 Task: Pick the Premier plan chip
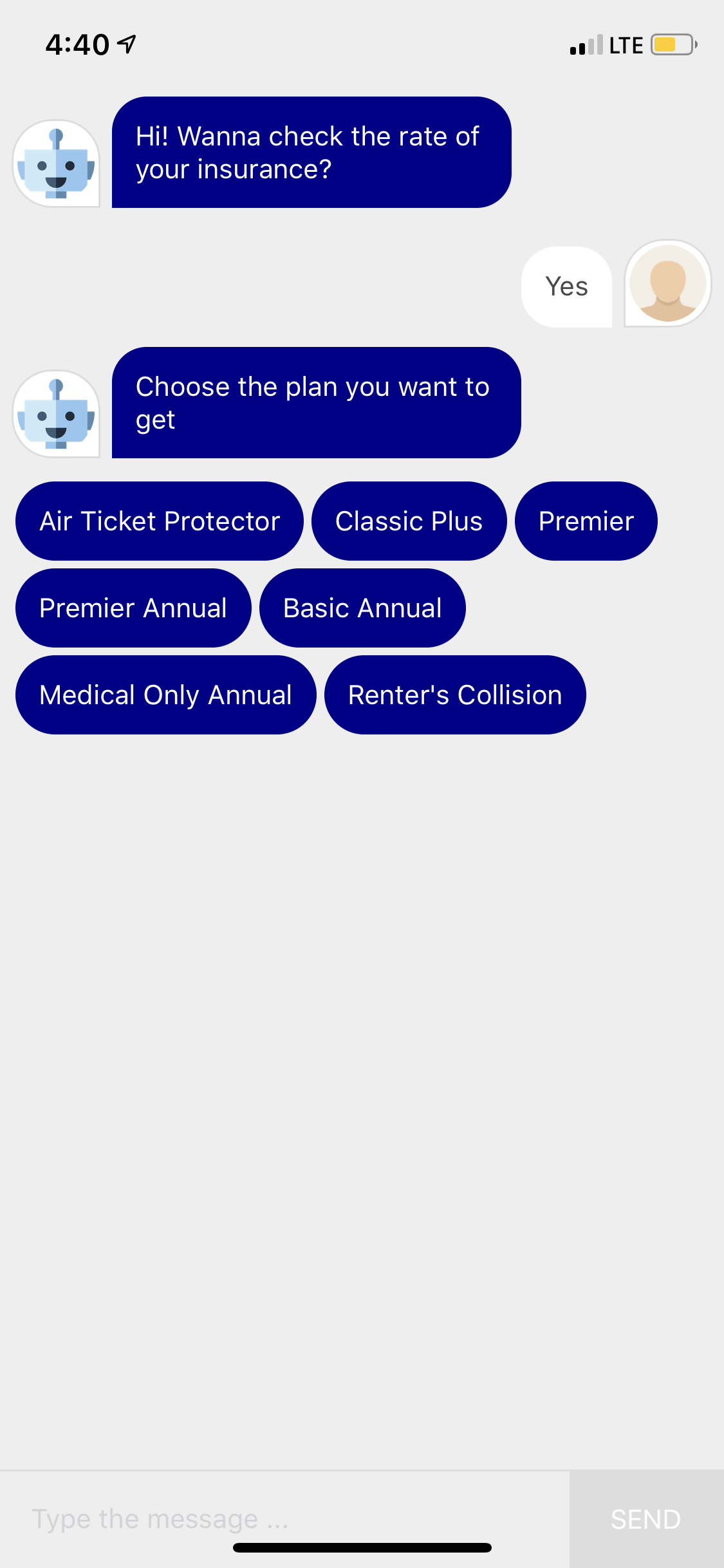[x=586, y=521]
